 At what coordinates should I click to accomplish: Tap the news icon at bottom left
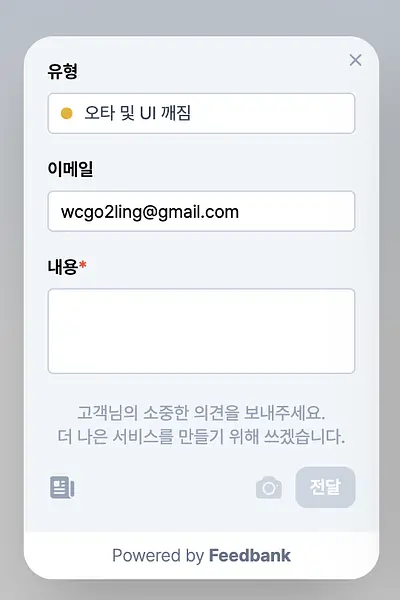coord(62,487)
